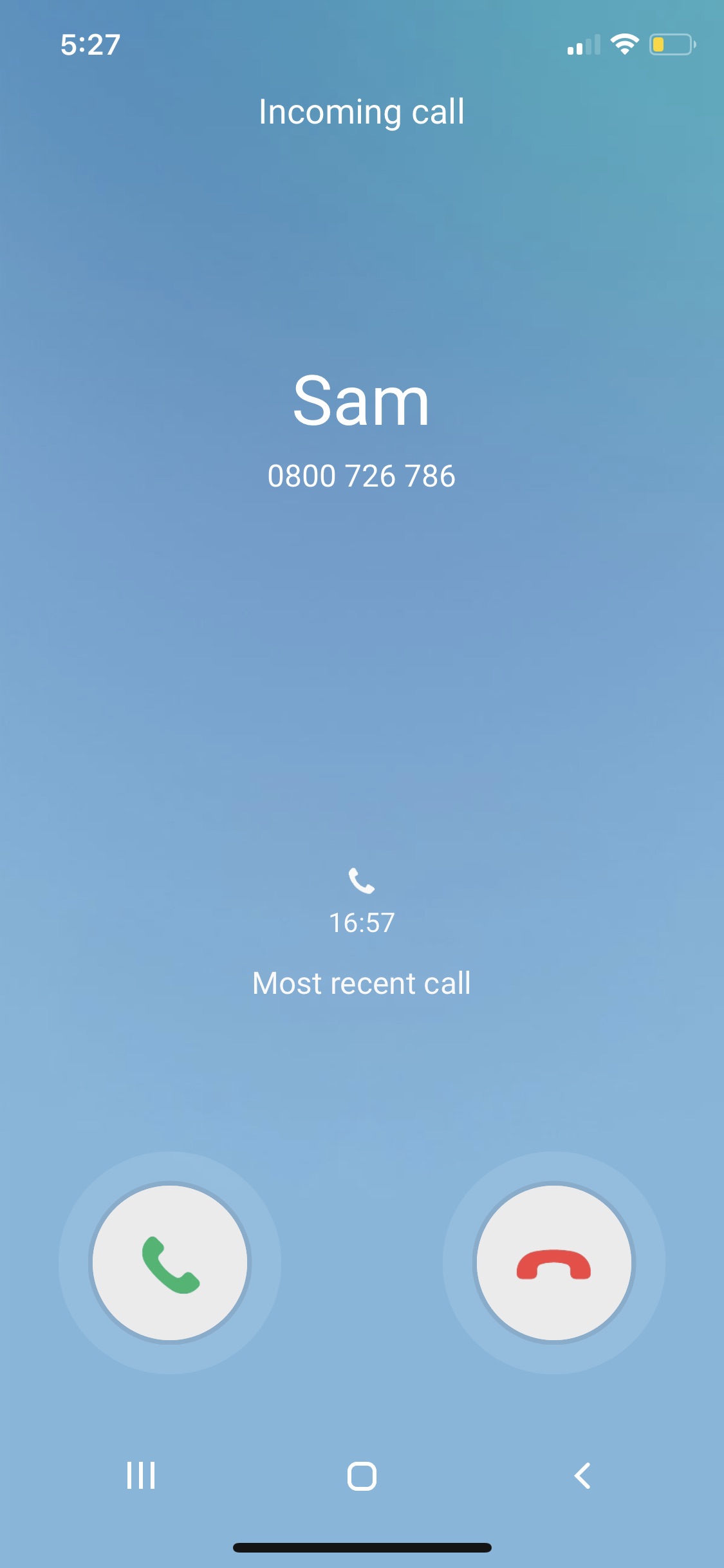
Task: Open recent apps from navigation bar
Action: pyautogui.click(x=141, y=1475)
